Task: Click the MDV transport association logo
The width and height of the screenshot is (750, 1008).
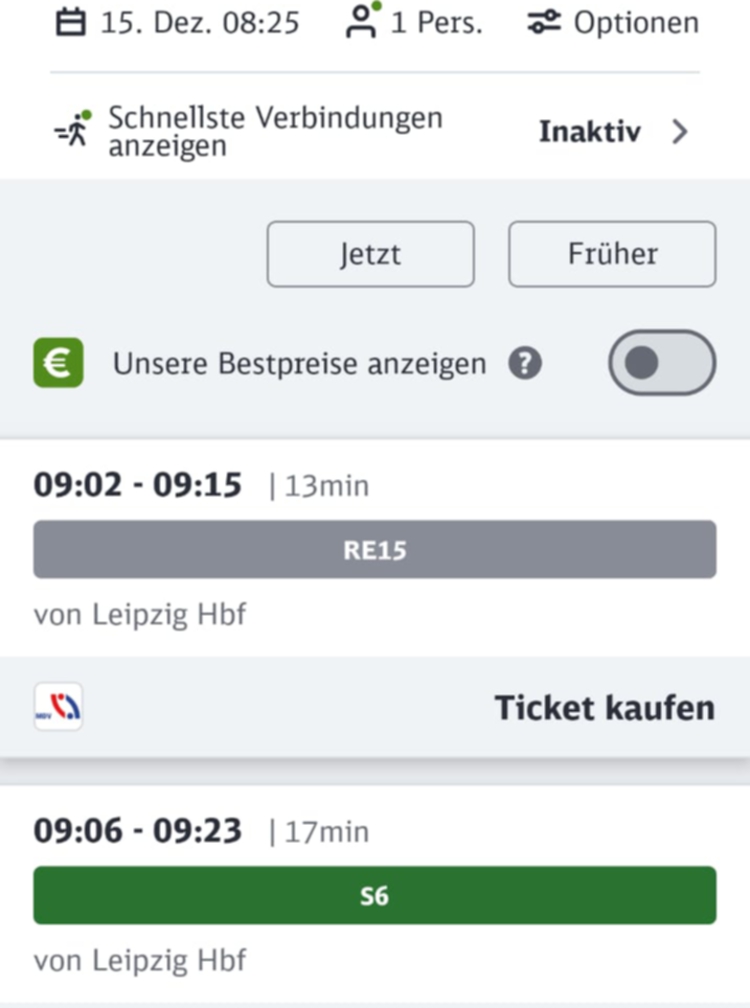Action: 58,707
